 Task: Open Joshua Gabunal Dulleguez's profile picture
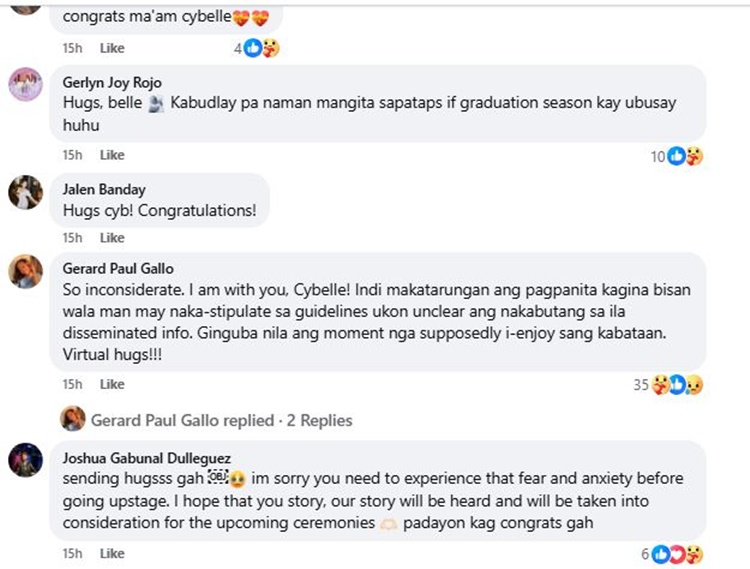(25, 461)
